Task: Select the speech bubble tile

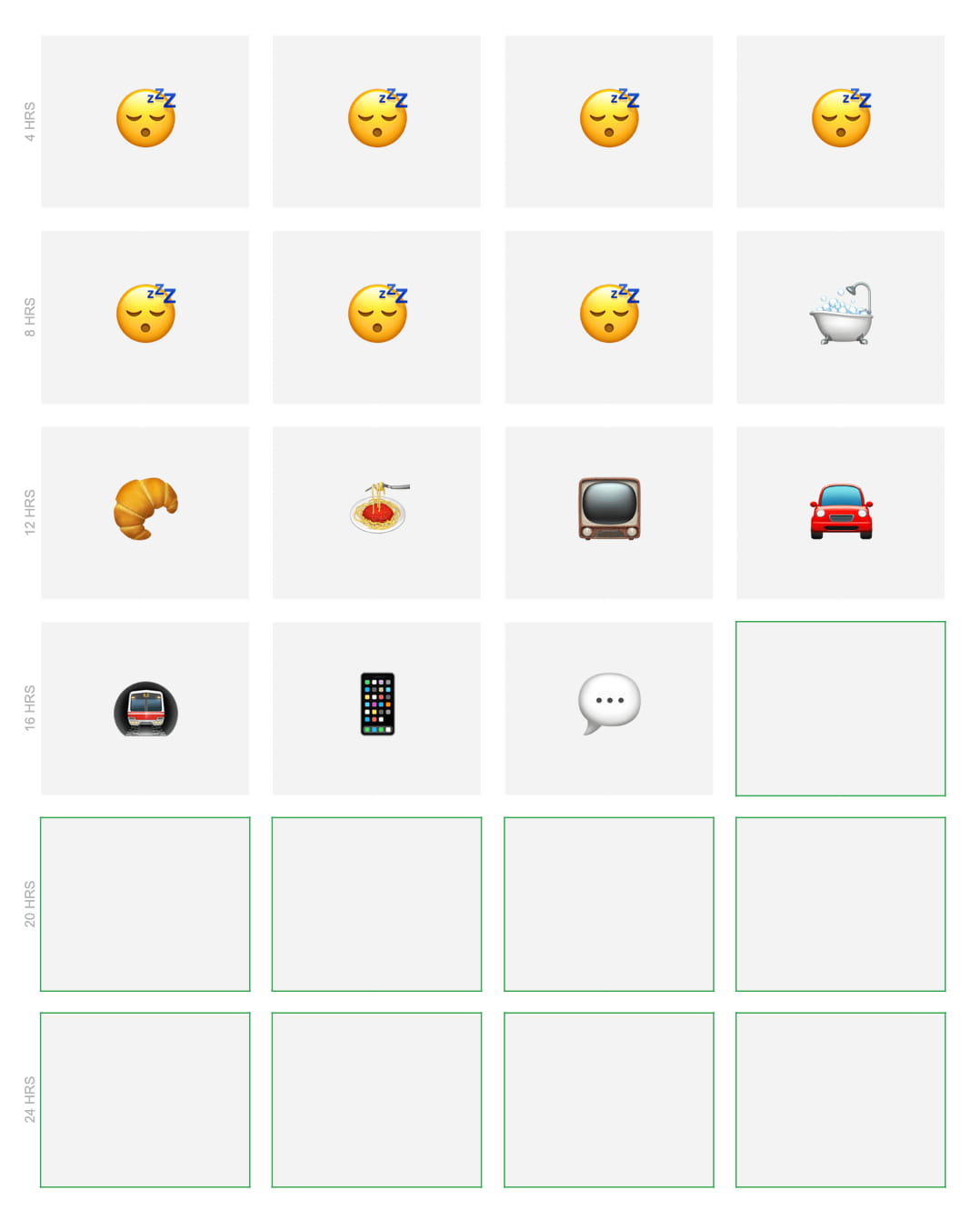Action: coord(608,708)
